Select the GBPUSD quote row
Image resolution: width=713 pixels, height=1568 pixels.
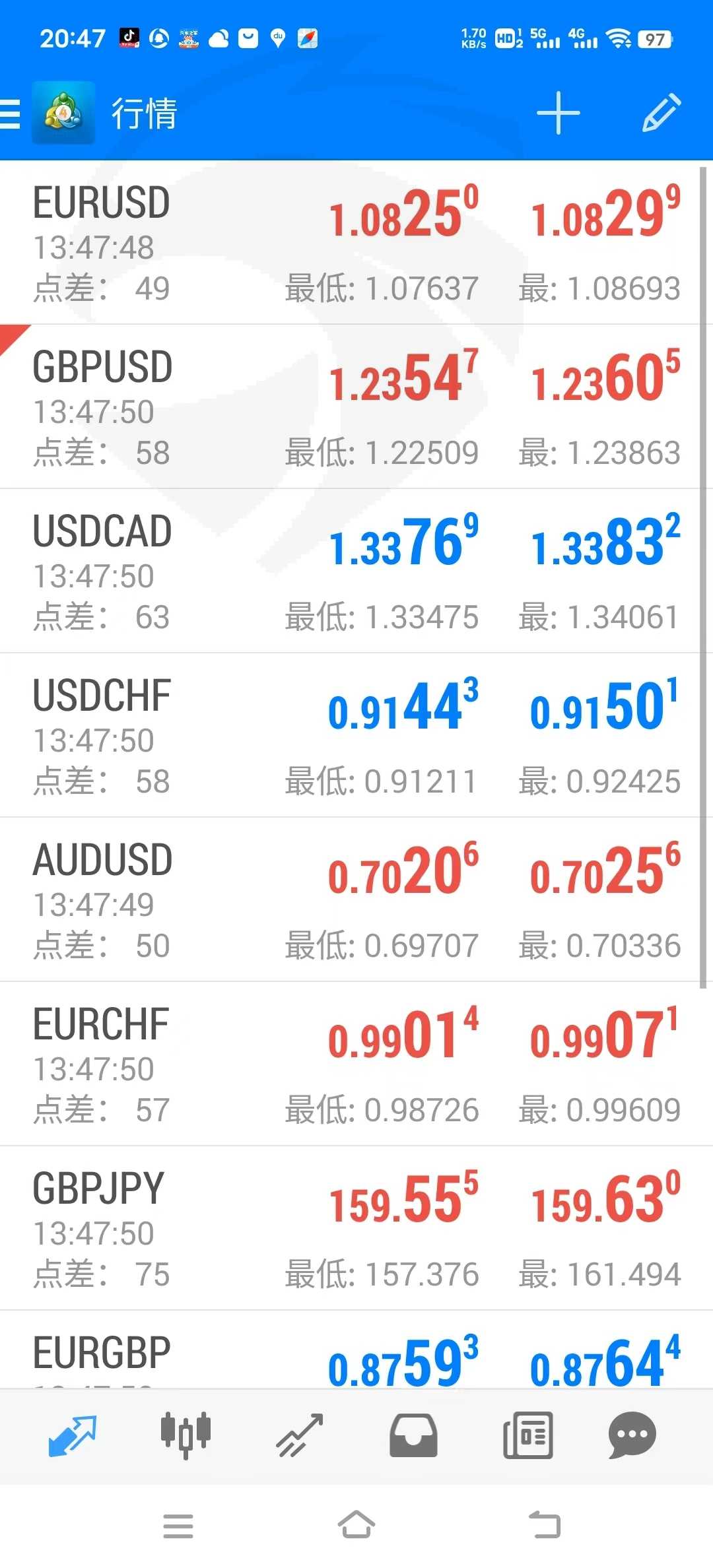(x=356, y=407)
